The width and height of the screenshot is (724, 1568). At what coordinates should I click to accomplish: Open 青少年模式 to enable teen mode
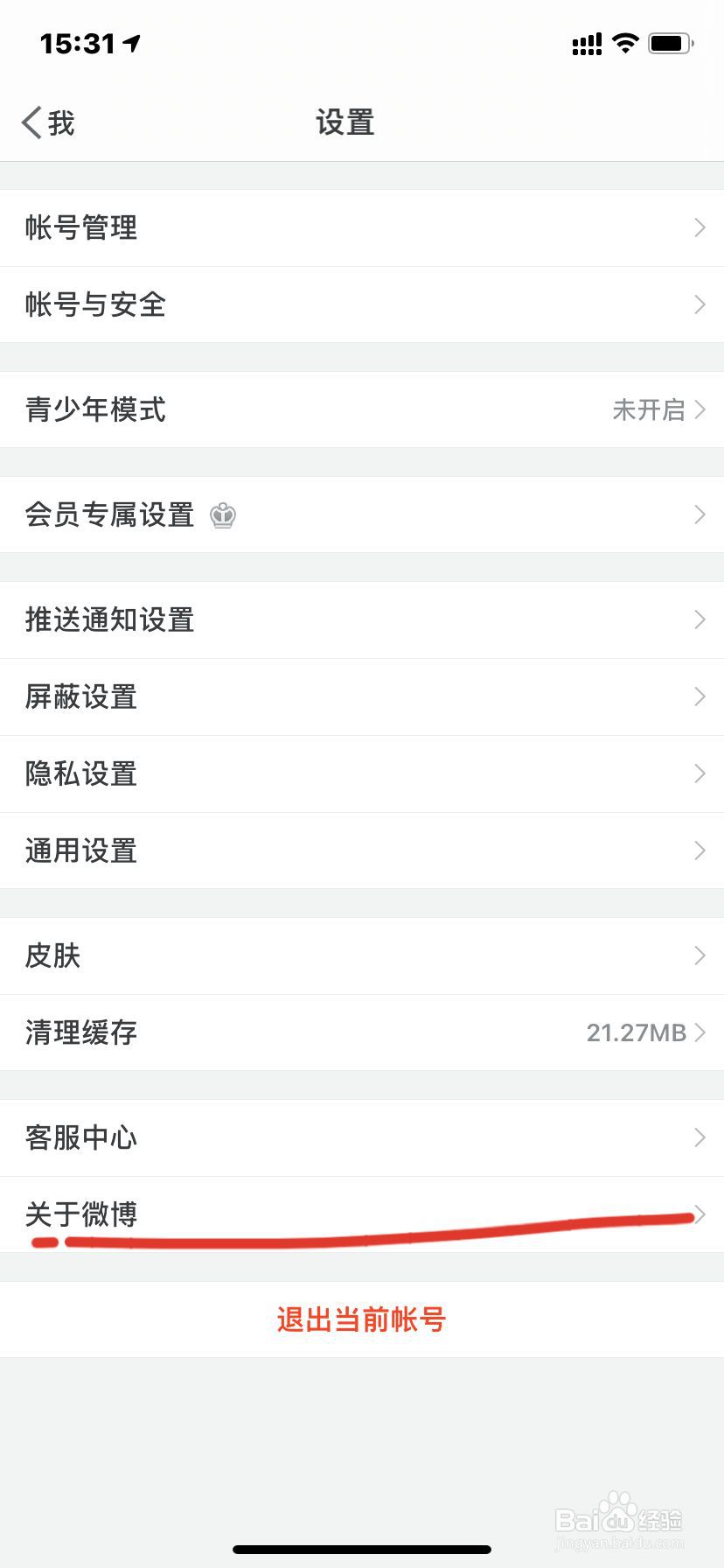362,409
